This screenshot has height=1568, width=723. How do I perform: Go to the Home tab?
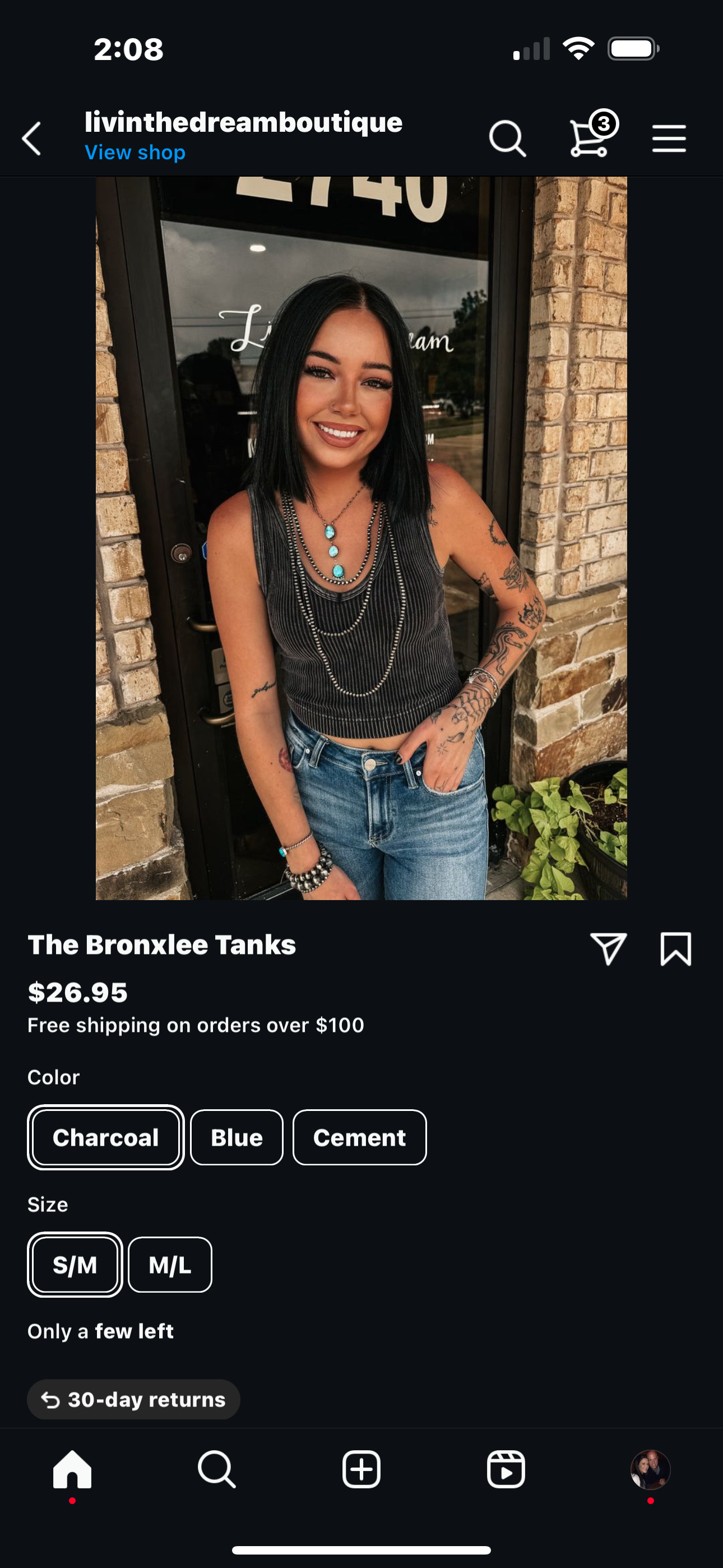(72, 1469)
